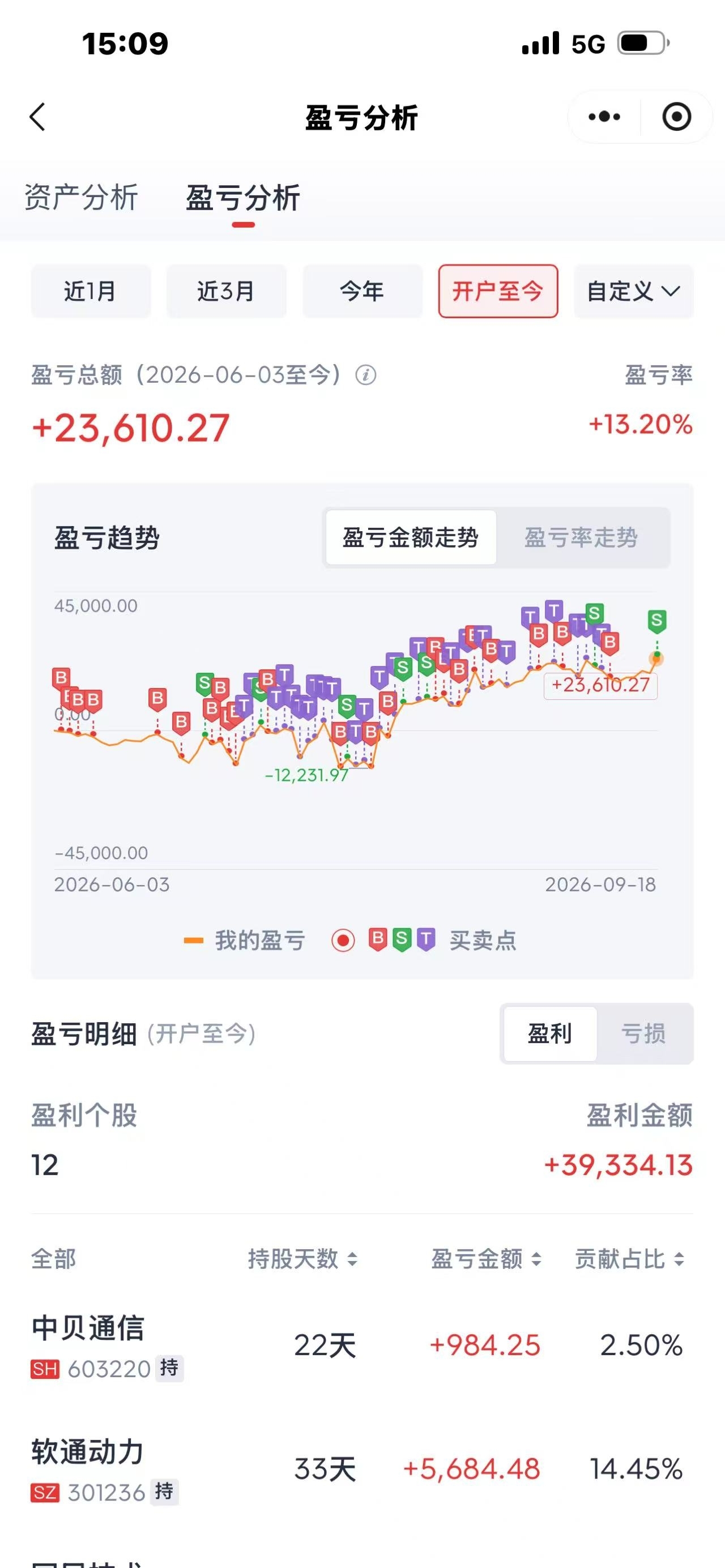Open the 自定义 date range dropdown
The image size is (725, 1568).
pos(634,291)
